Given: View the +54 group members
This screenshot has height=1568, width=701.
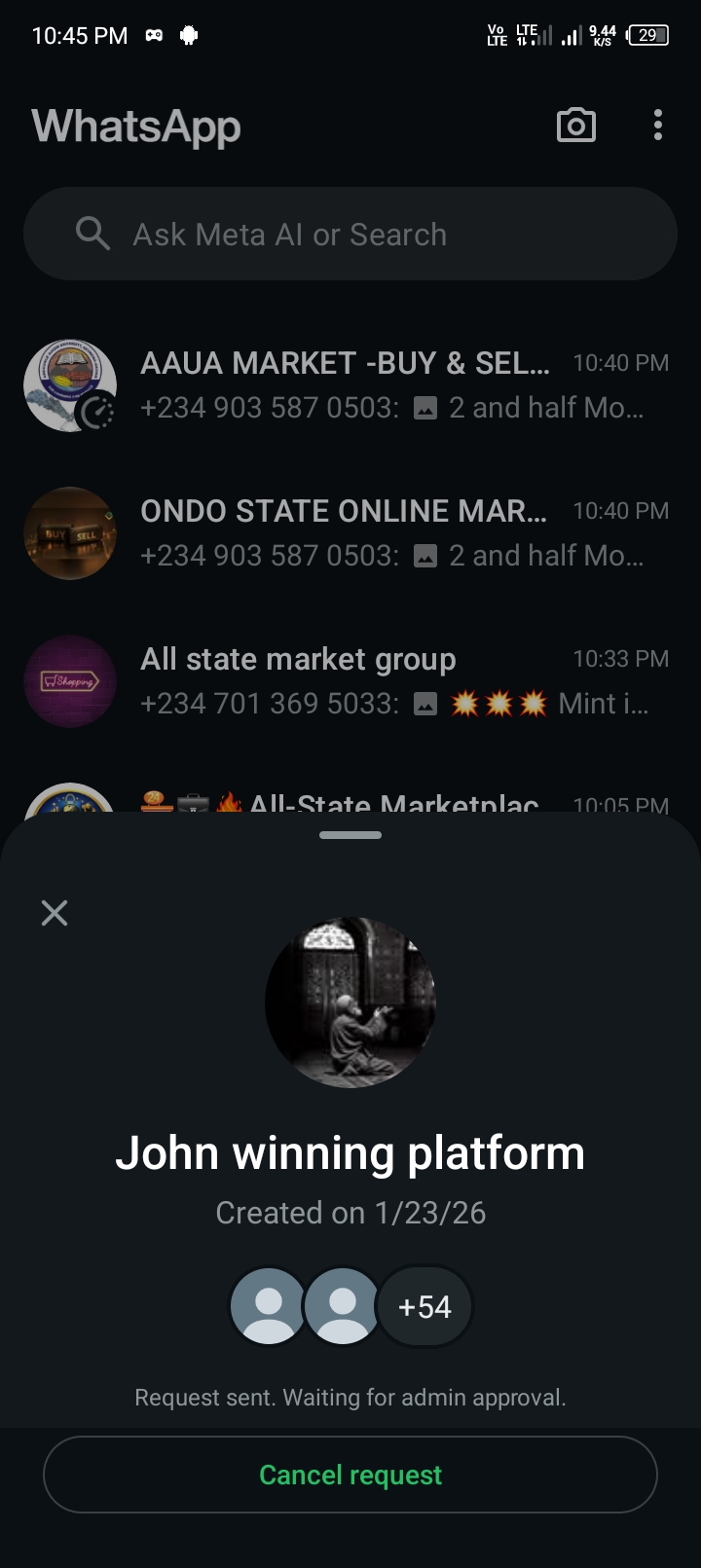Looking at the screenshot, I should click(x=424, y=1306).
